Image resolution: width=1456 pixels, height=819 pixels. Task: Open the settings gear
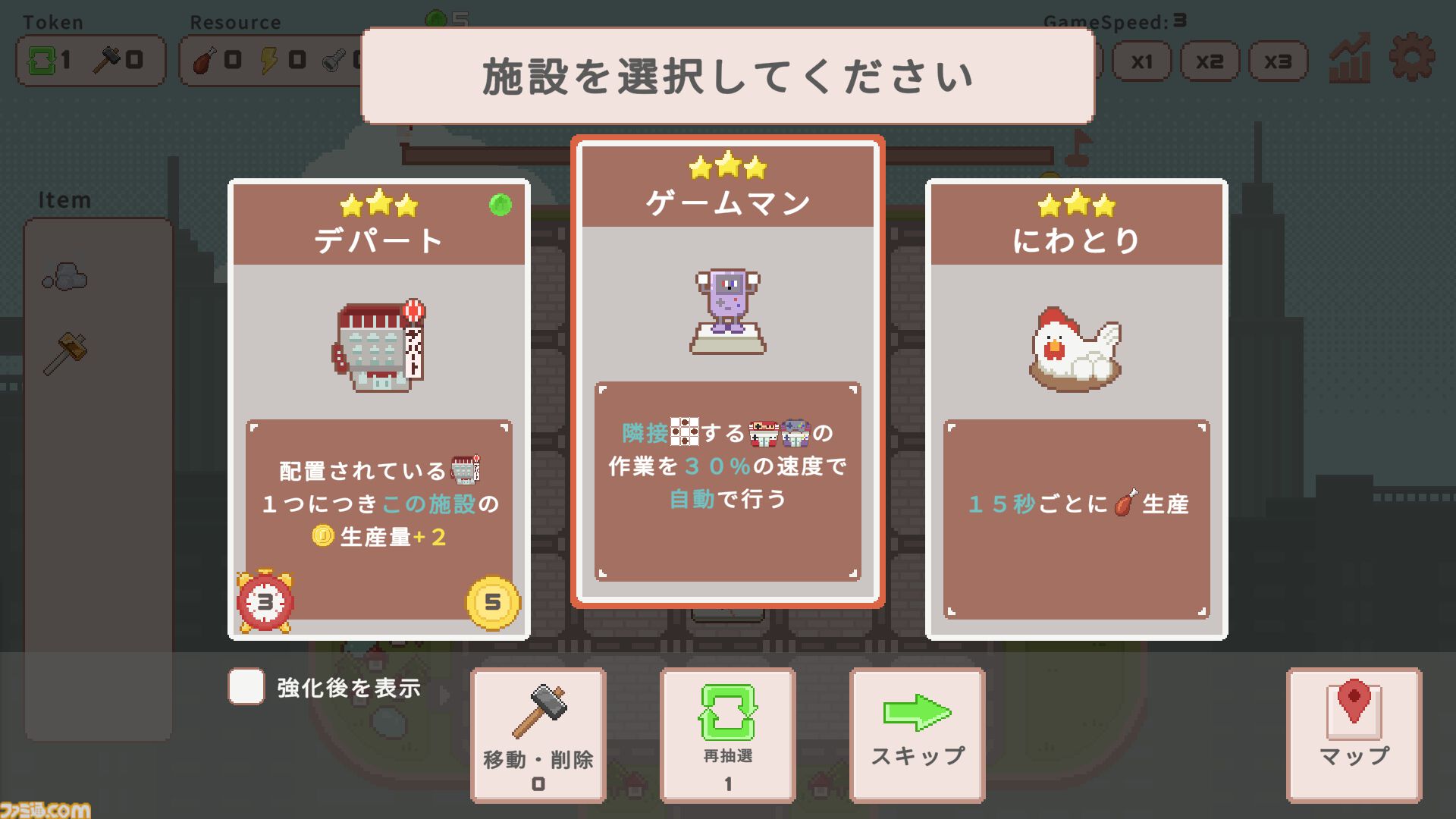[1412, 57]
